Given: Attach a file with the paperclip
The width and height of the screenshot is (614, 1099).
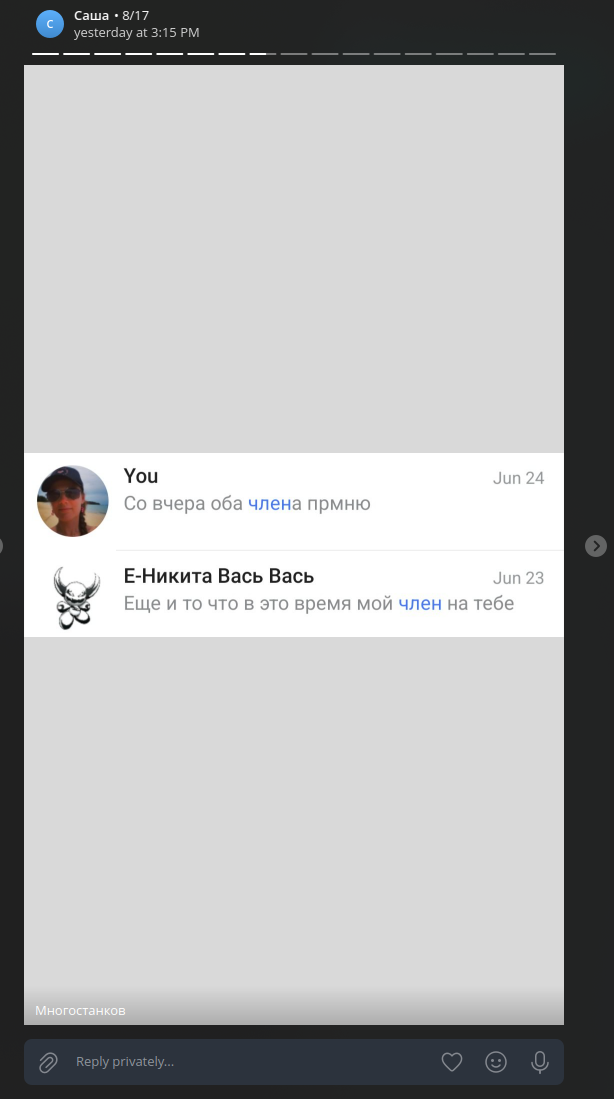Looking at the screenshot, I should click(48, 1063).
